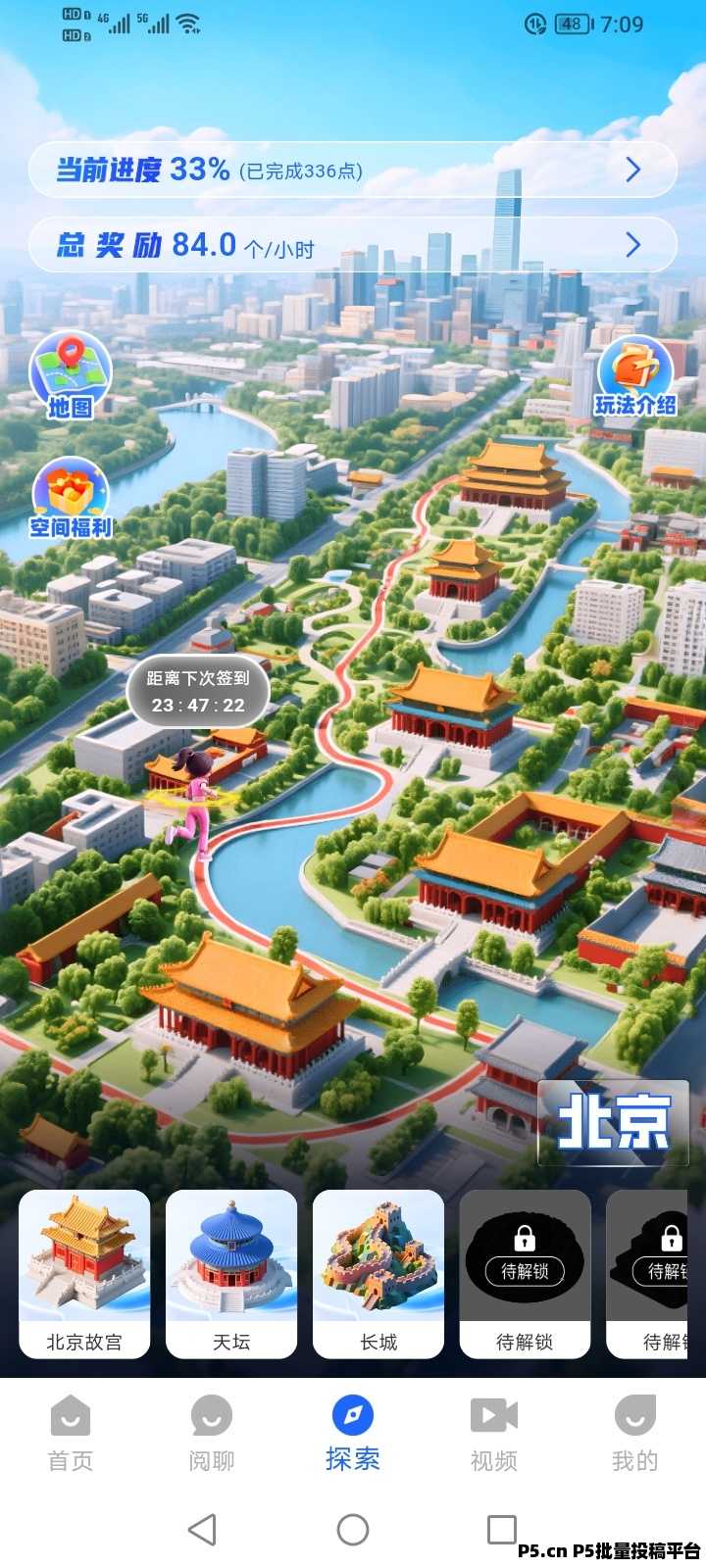Switch to the 探索 tab
706x1568 pixels.
point(353,1431)
